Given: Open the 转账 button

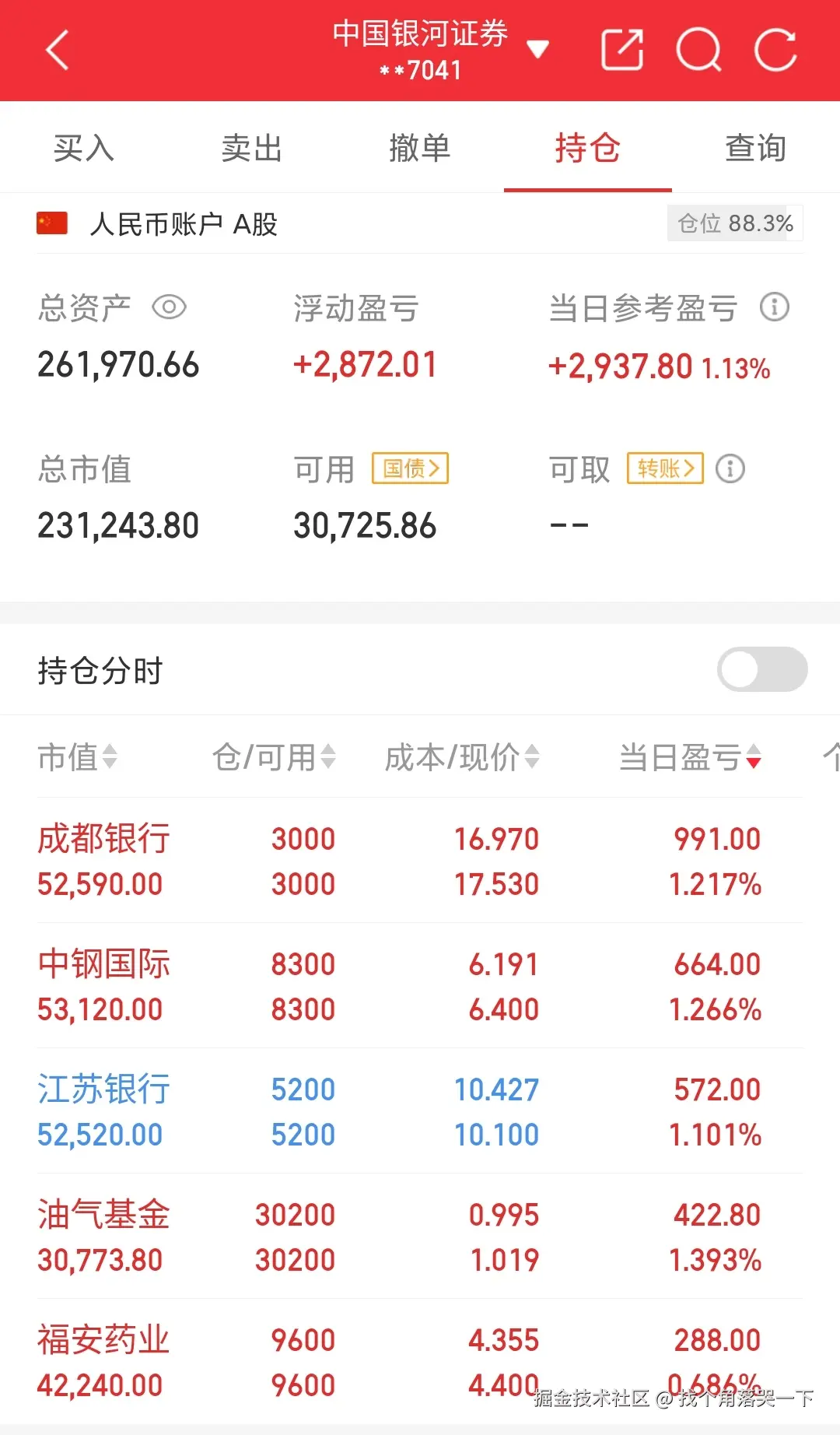Looking at the screenshot, I should click(664, 468).
